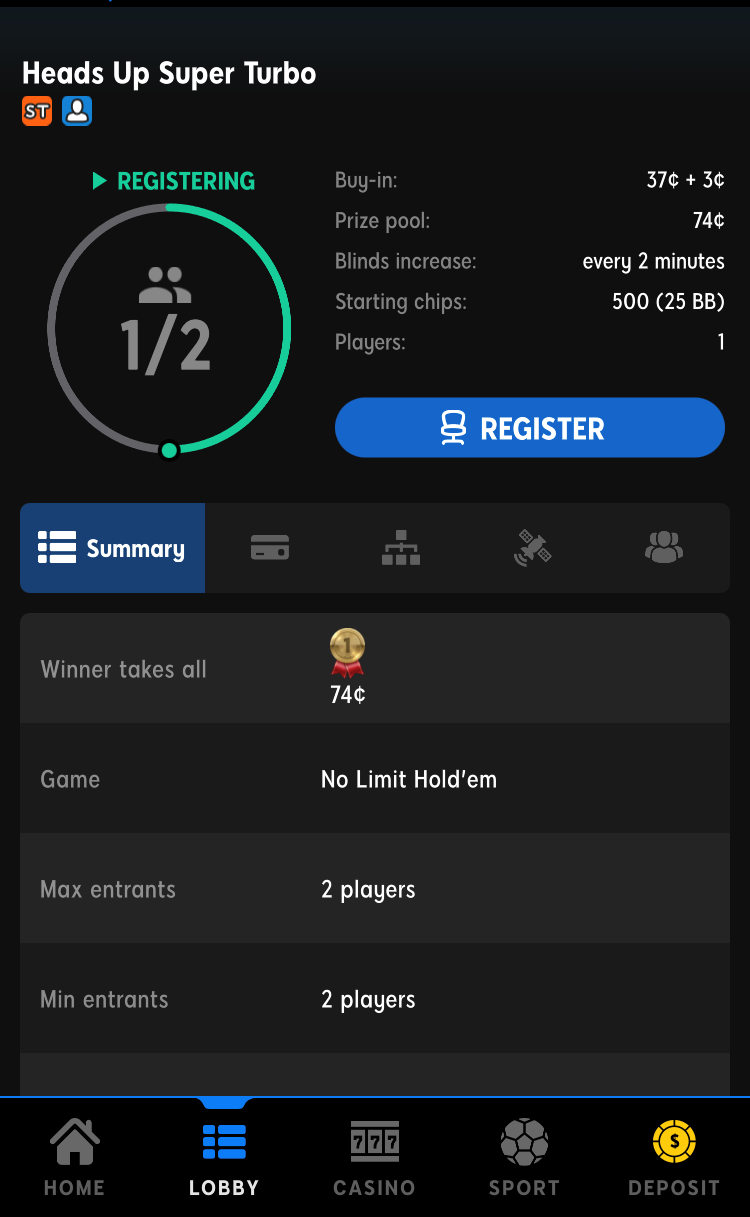Switch to the bracket structure tab
Viewport: 750px width, 1217px height.
(401, 548)
